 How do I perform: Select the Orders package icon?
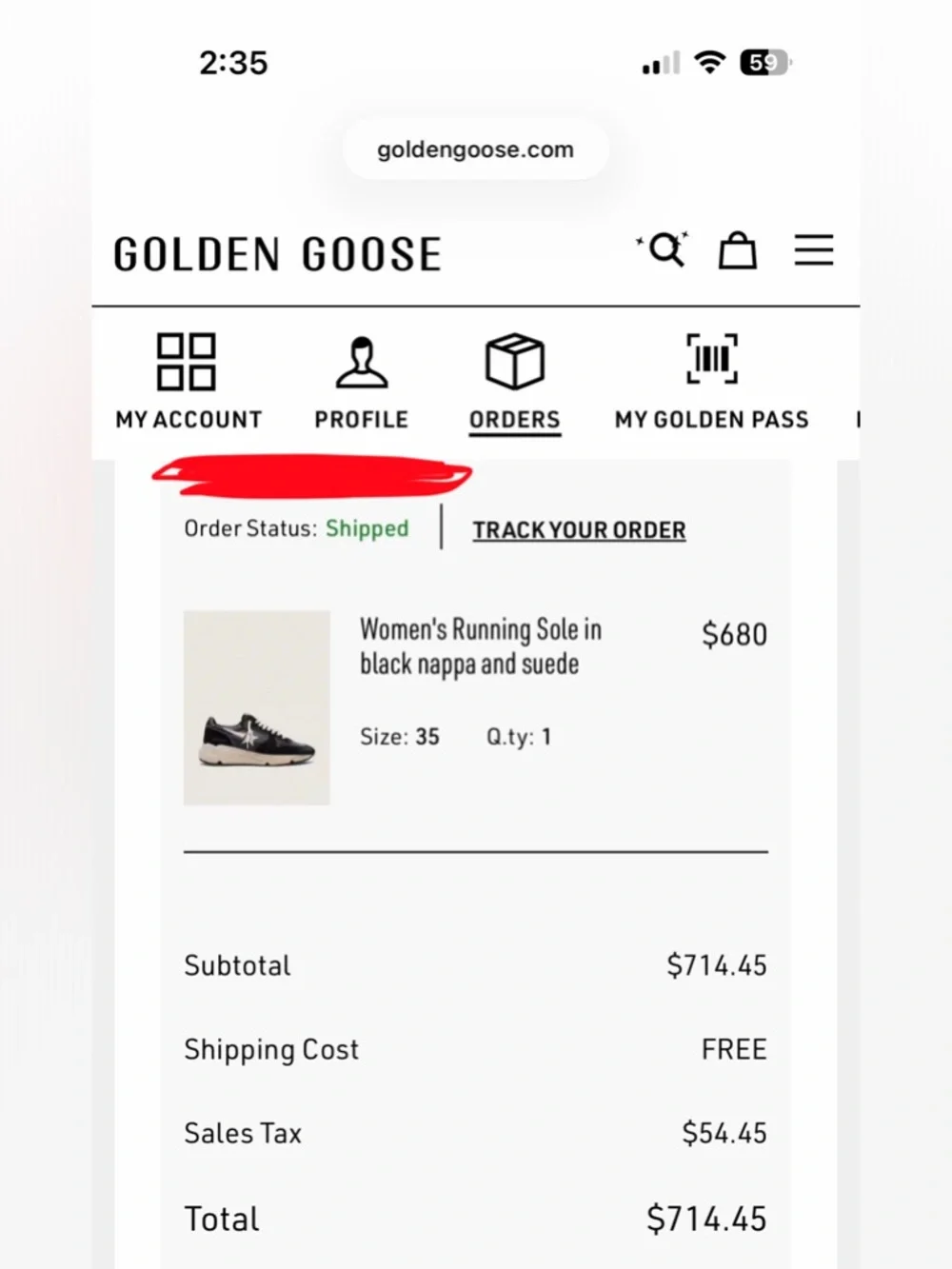(x=514, y=360)
